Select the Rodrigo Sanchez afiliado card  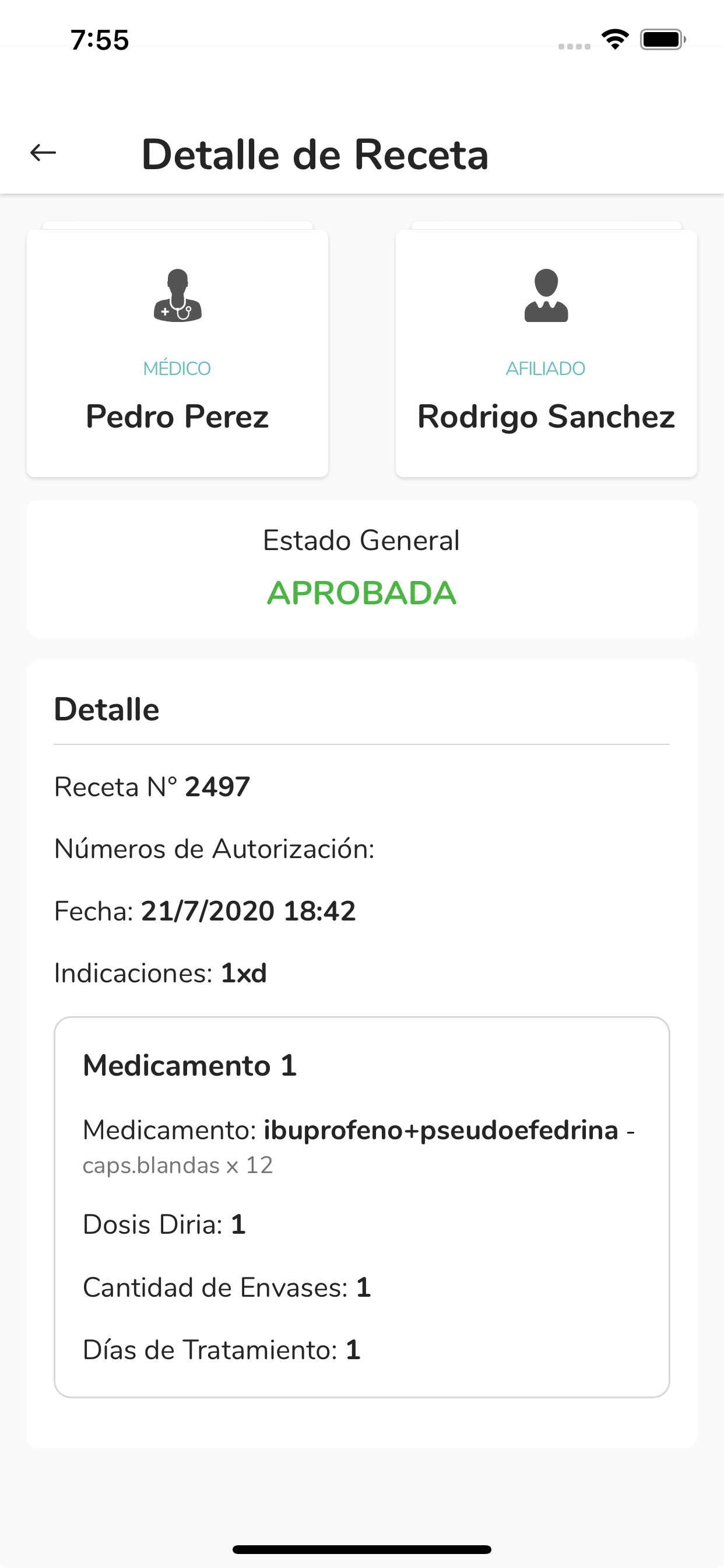(x=546, y=353)
